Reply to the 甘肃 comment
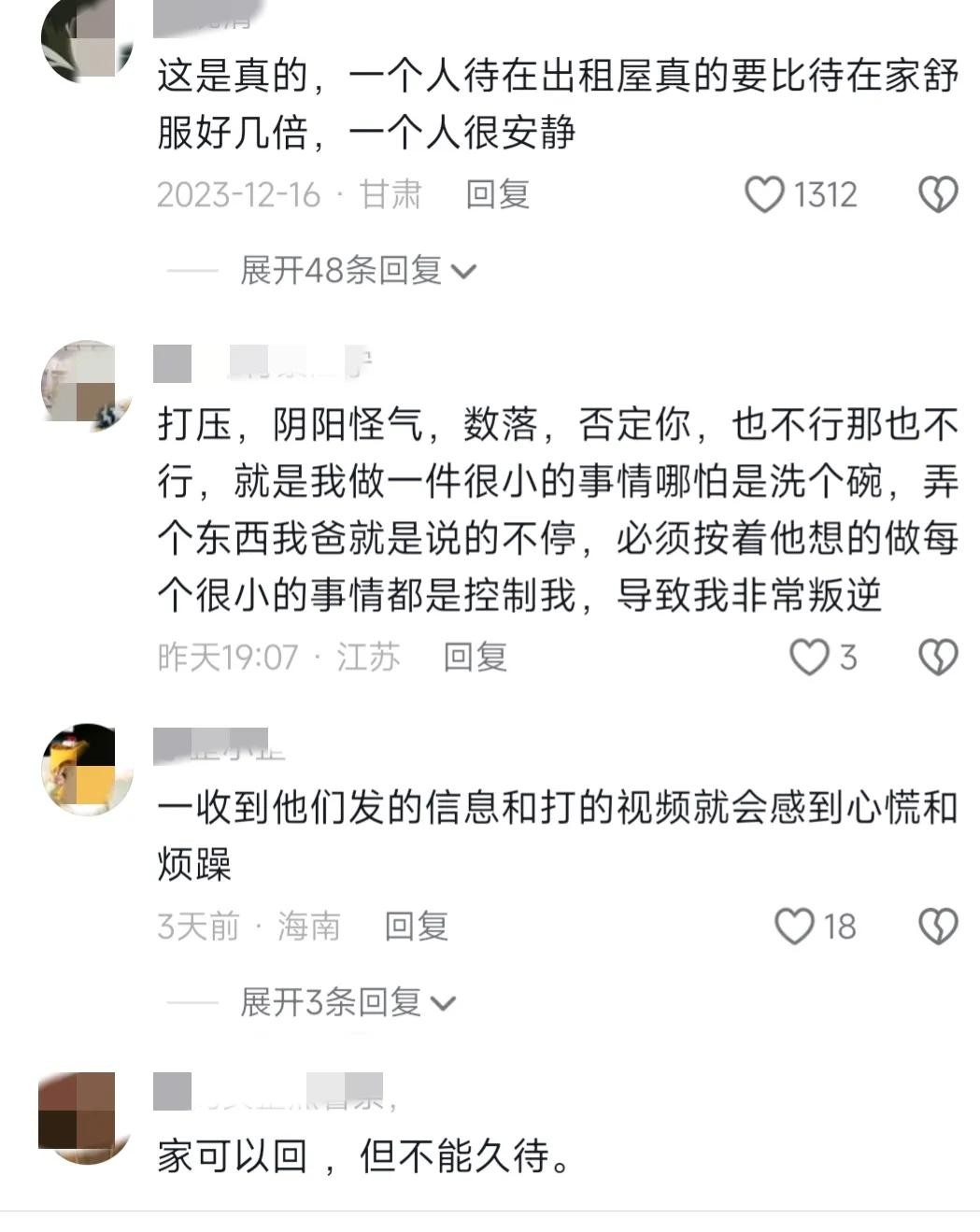The image size is (980, 1232). (497, 194)
